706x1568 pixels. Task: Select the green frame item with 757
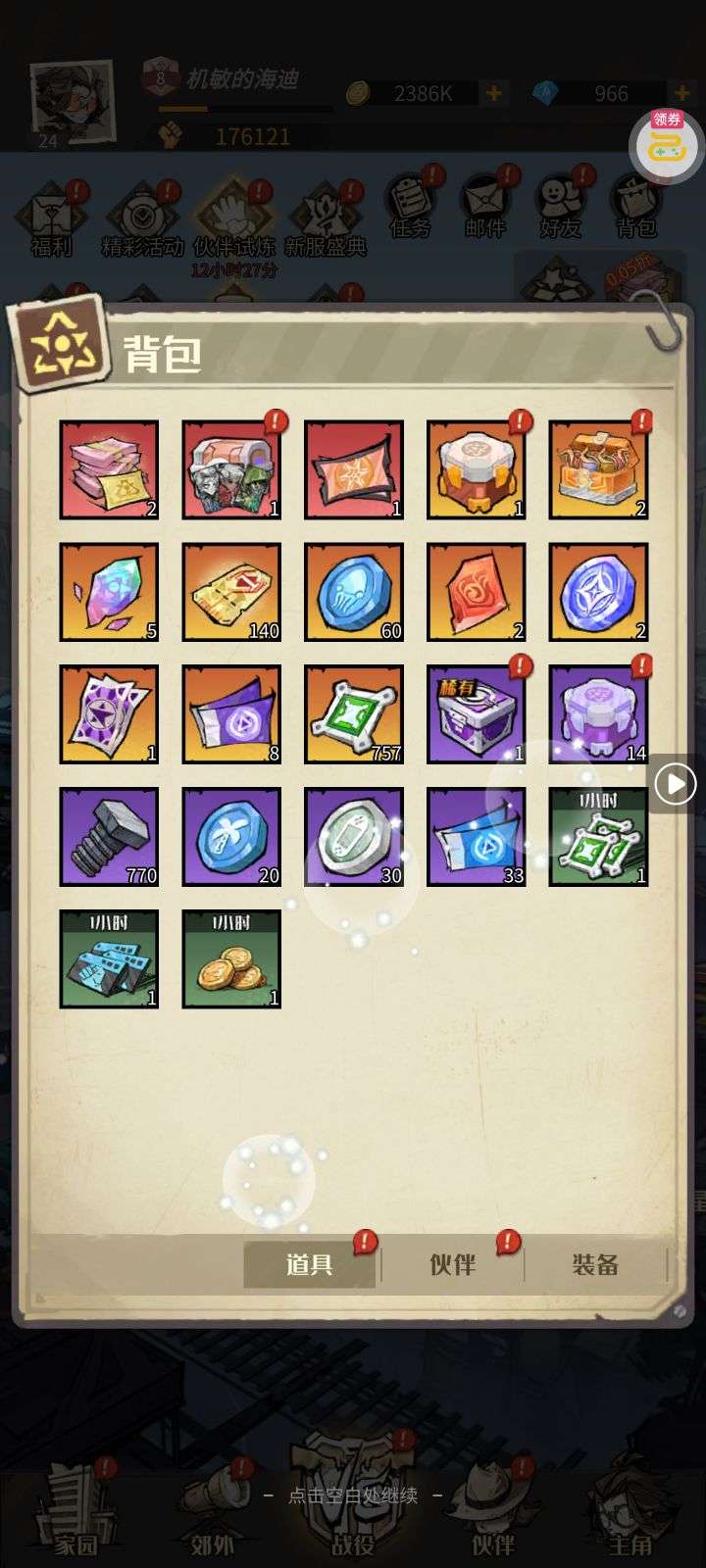click(354, 714)
